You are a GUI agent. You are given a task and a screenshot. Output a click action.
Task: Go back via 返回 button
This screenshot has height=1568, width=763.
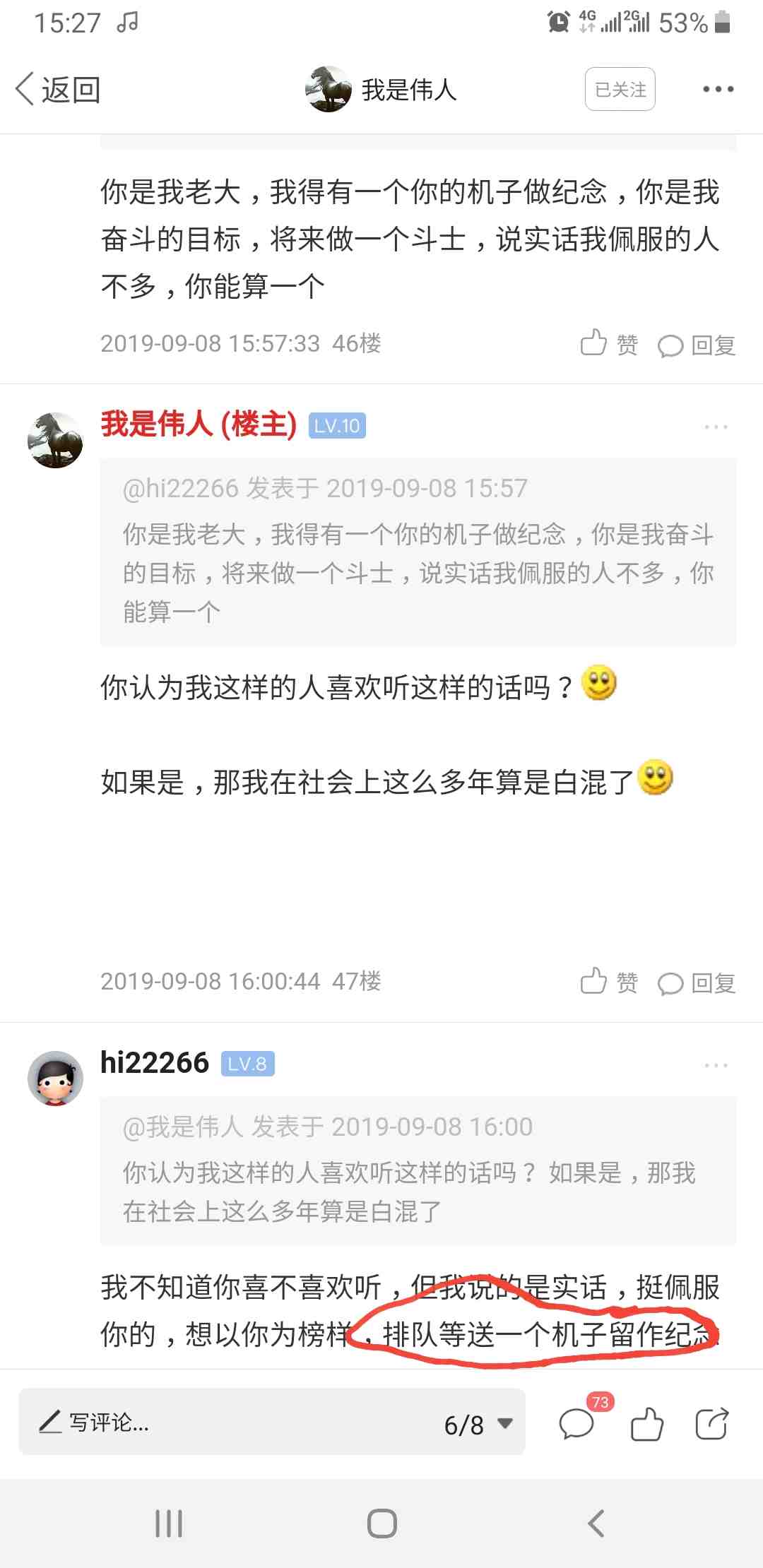[x=58, y=90]
